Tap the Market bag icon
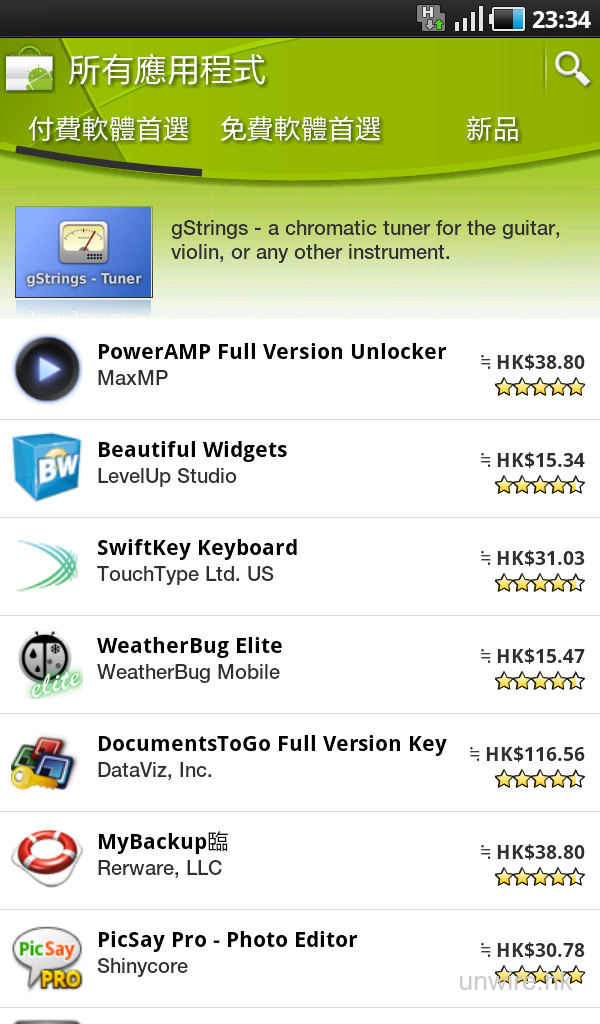The width and height of the screenshot is (600, 1024). [30, 72]
